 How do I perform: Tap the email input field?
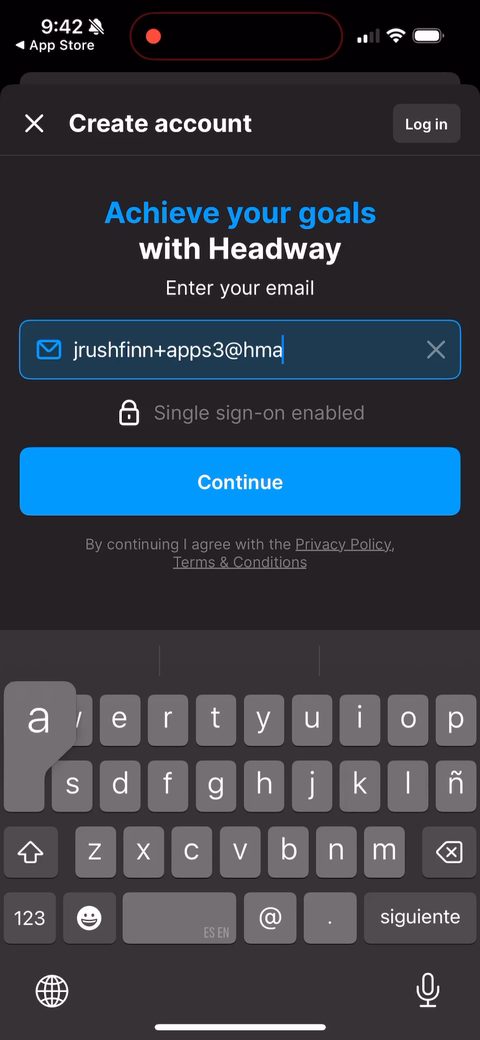point(240,350)
